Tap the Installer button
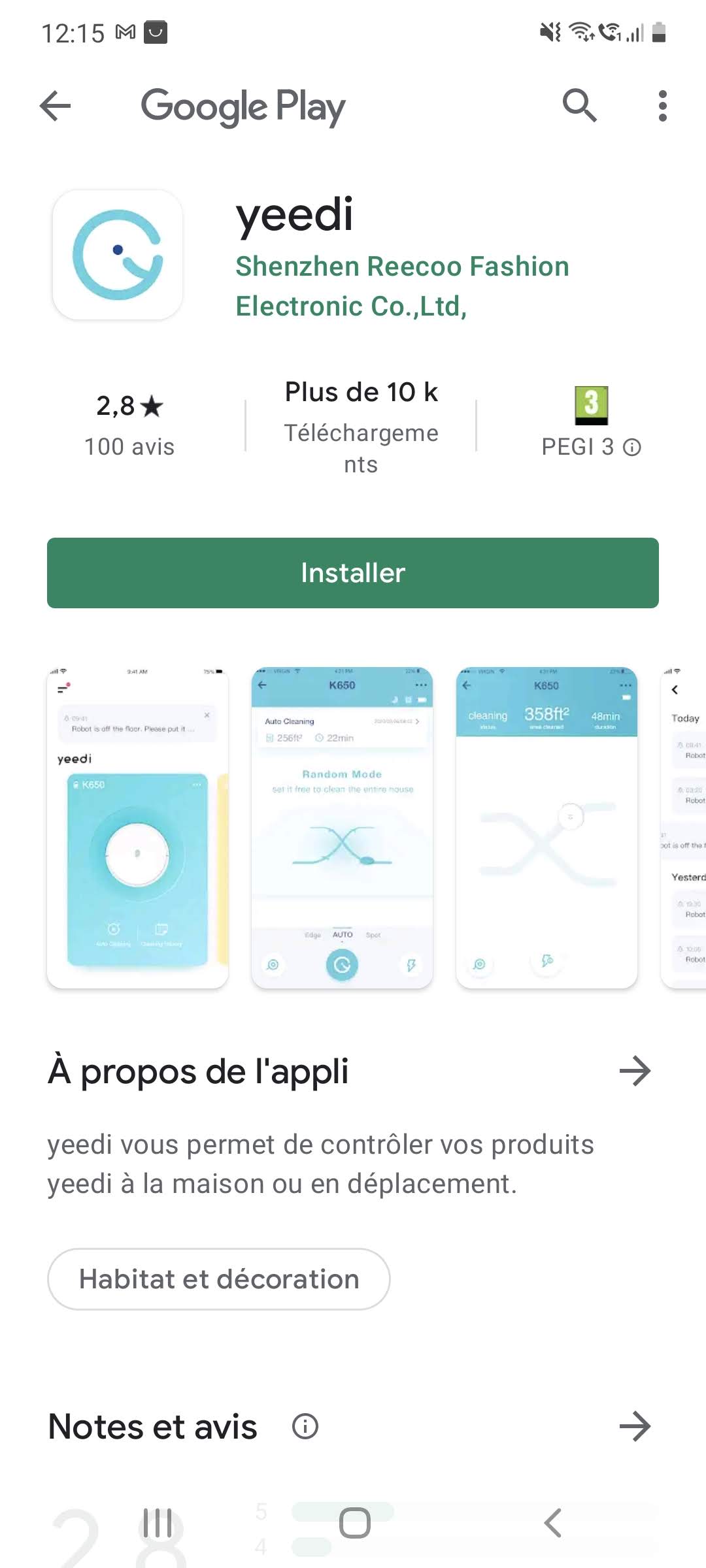 pyautogui.click(x=353, y=573)
